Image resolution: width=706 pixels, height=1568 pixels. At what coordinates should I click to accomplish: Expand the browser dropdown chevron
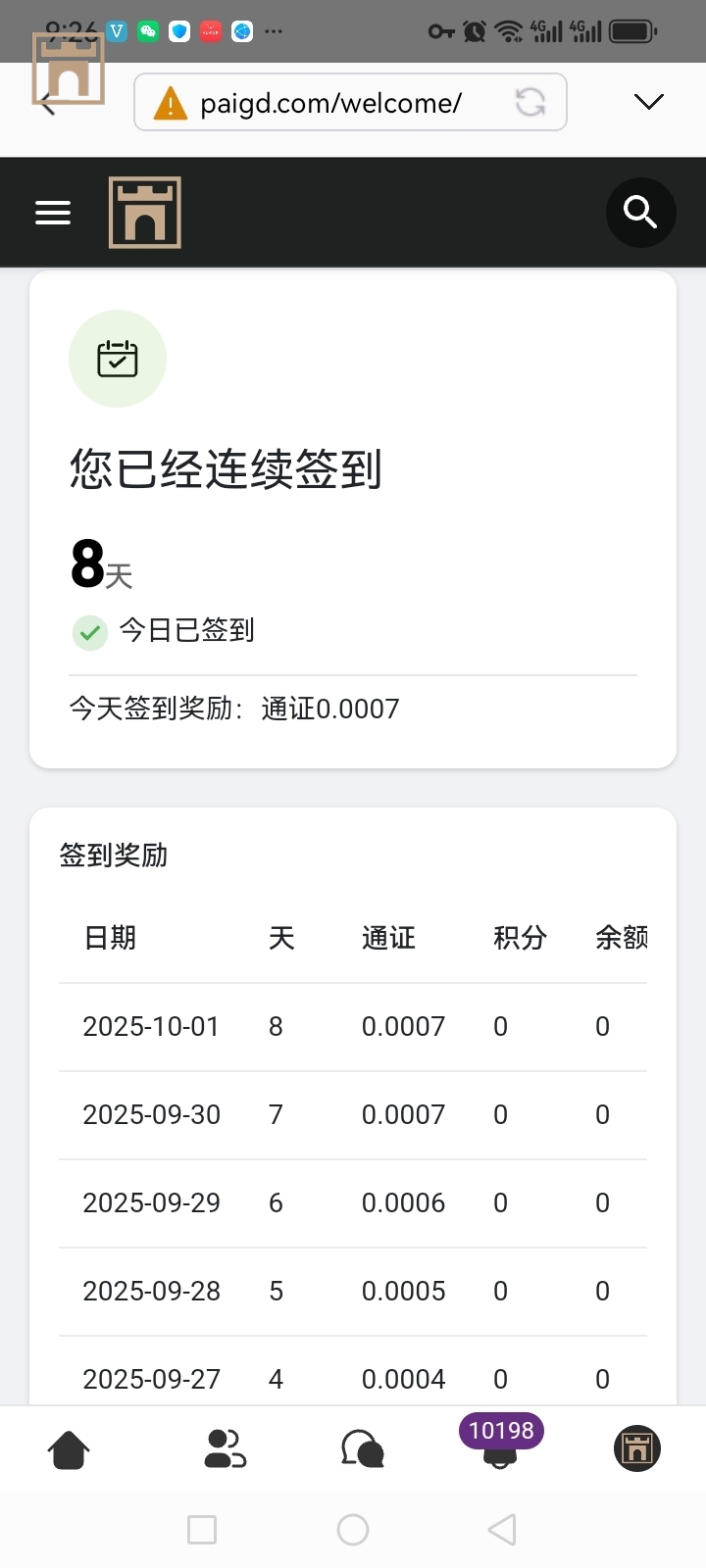coord(649,102)
